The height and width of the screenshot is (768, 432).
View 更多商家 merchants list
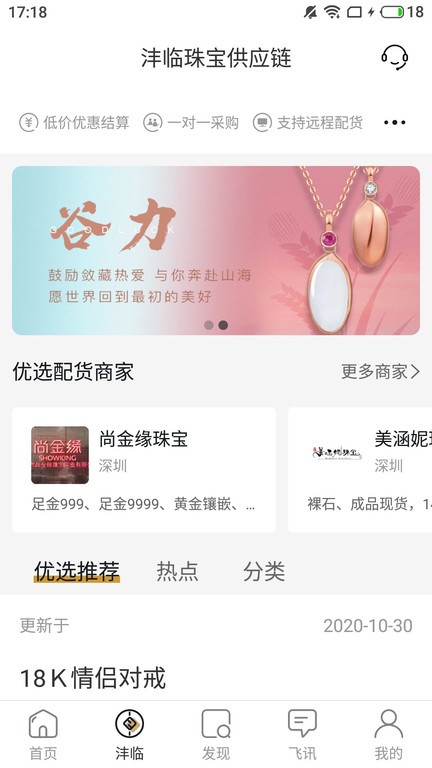click(381, 372)
